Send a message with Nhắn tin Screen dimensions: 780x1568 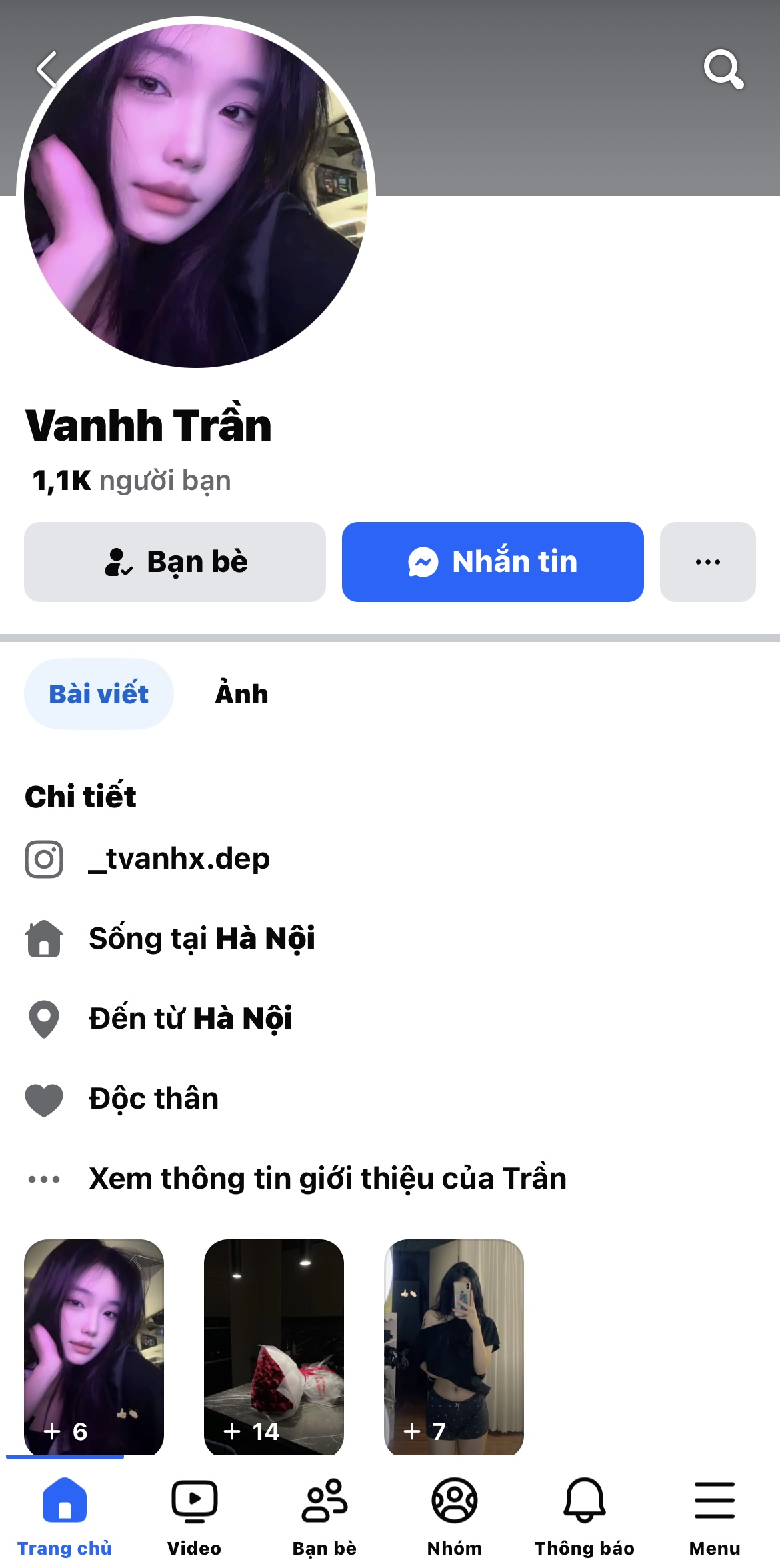[493, 562]
